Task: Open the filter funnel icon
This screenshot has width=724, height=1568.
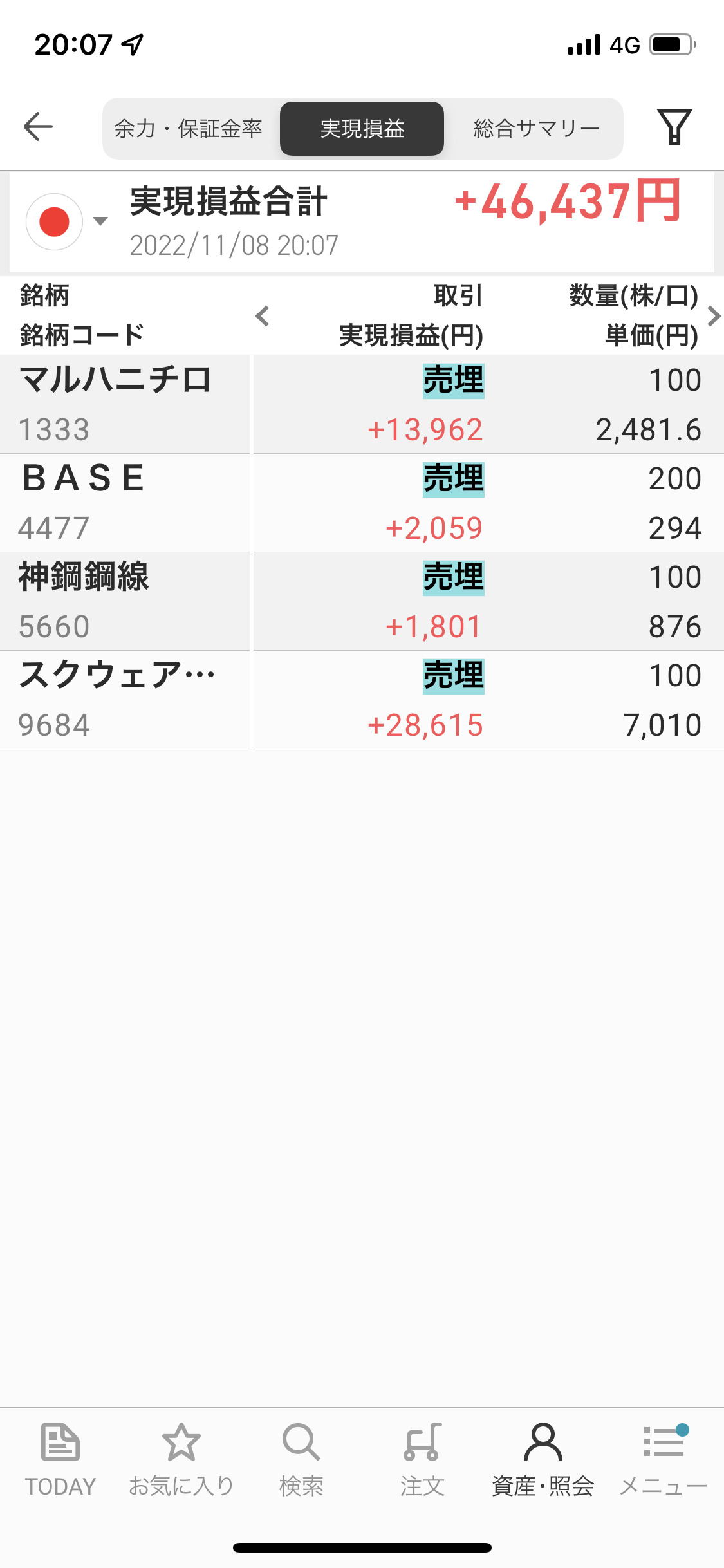Action: click(674, 127)
